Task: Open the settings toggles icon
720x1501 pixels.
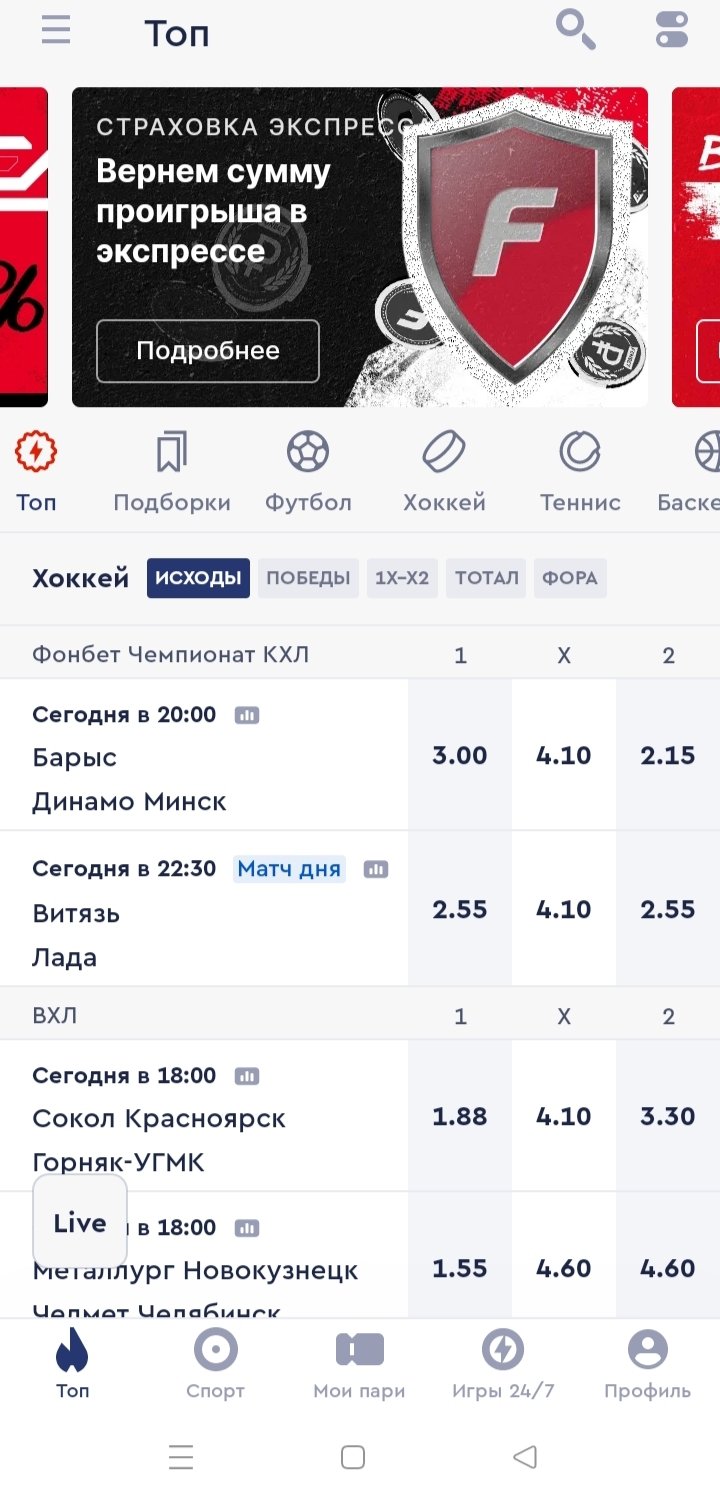Action: pyautogui.click(x=672, y=30)
